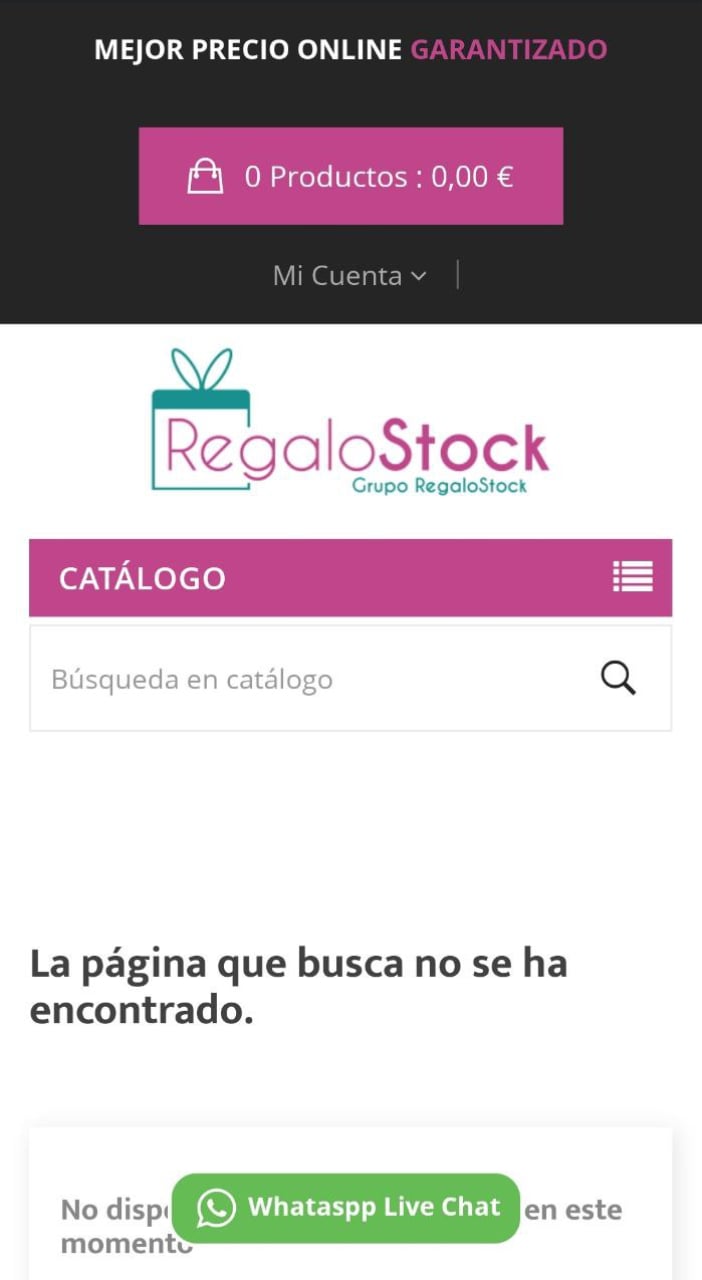Viewport: 702px width, 1280px height.
Task: Tap the magnifying glass search icon
Action: point(618,679)
